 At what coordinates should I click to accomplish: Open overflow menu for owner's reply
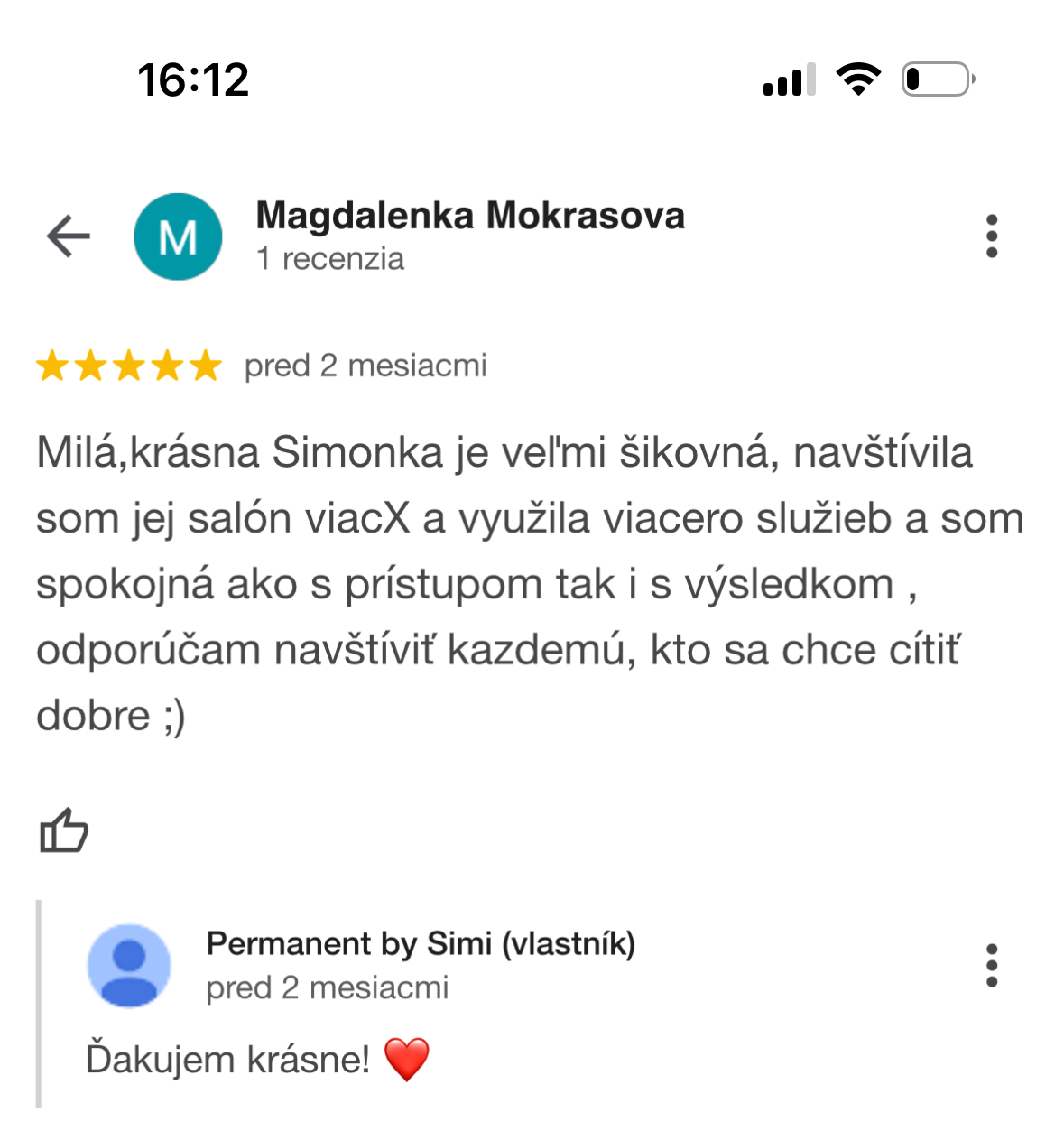point(992,965)
